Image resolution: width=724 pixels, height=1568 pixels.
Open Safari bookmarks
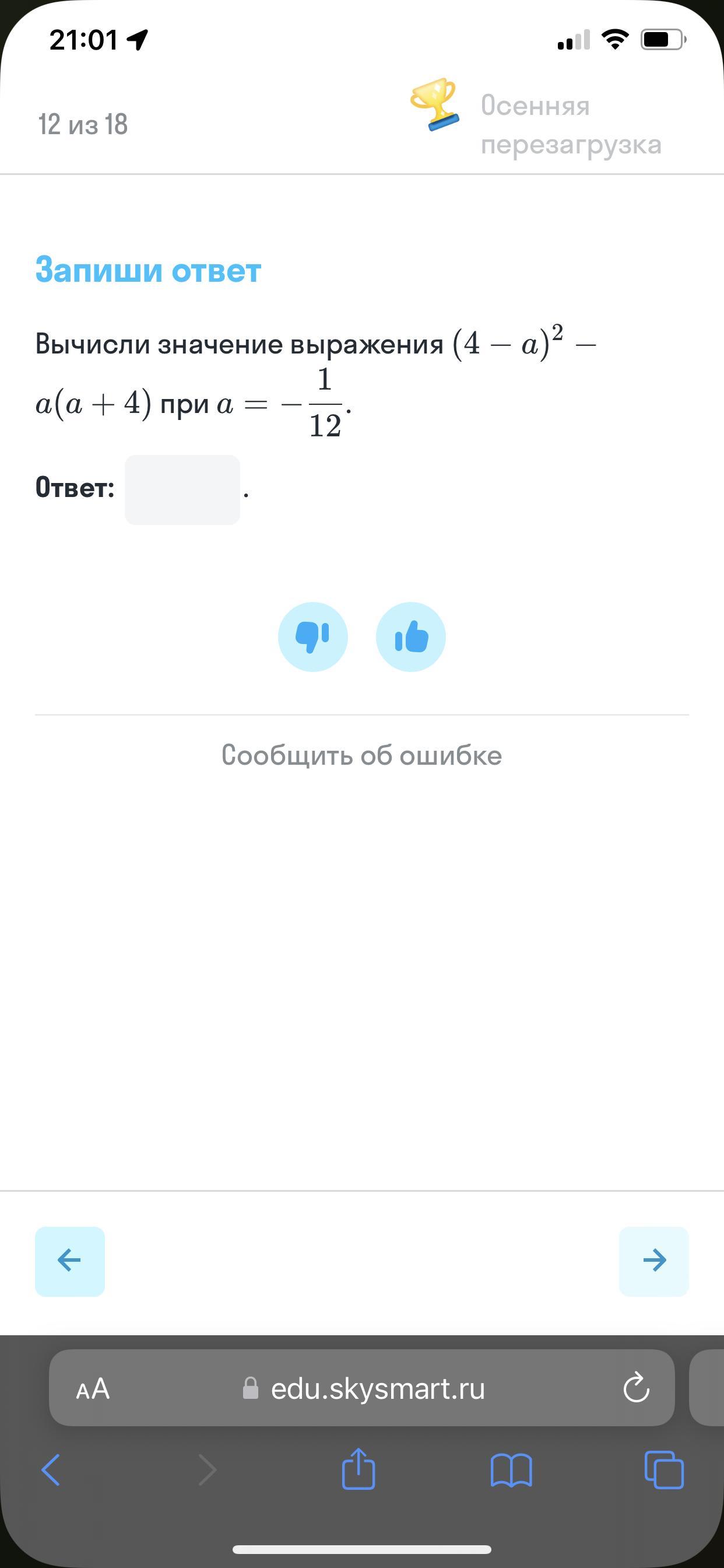511,1470
